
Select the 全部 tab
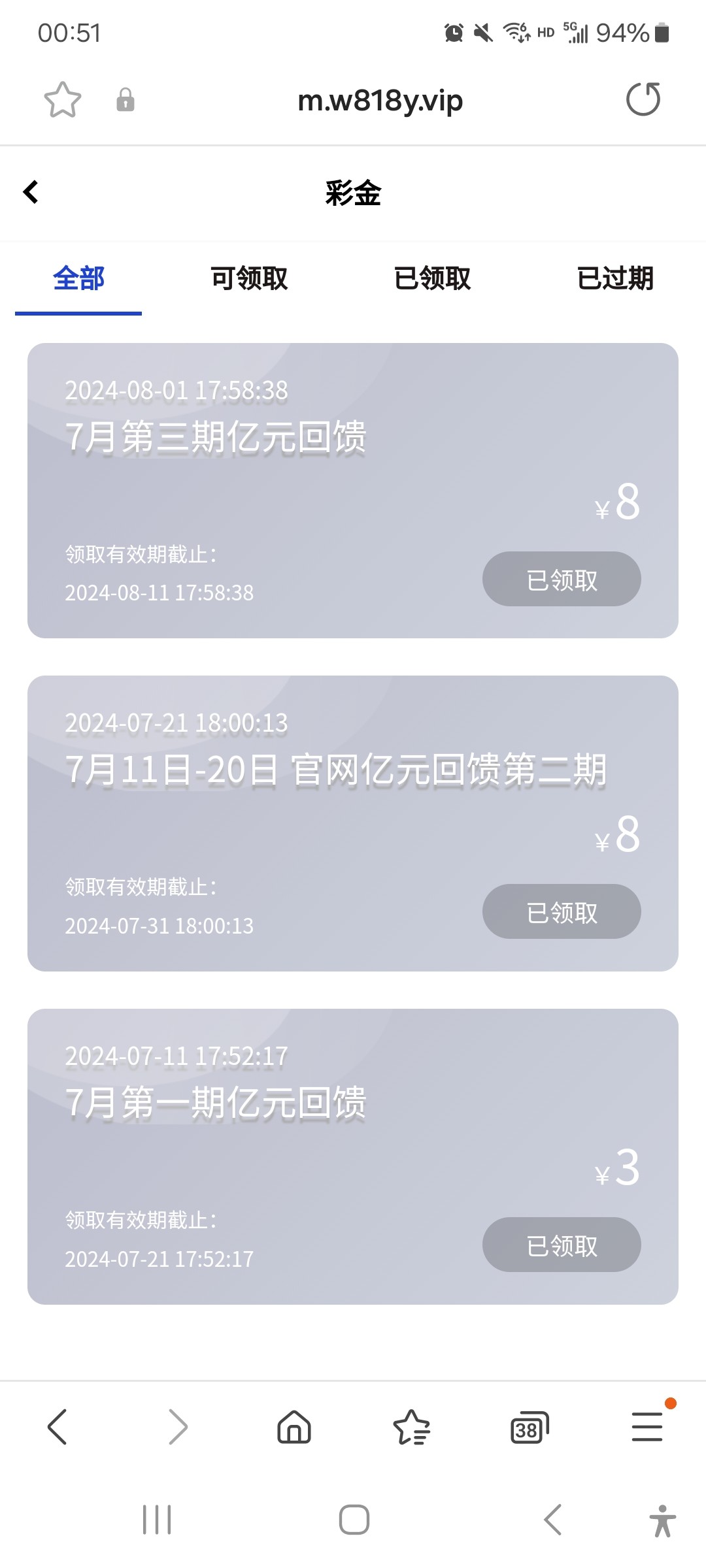click(78, 278)
